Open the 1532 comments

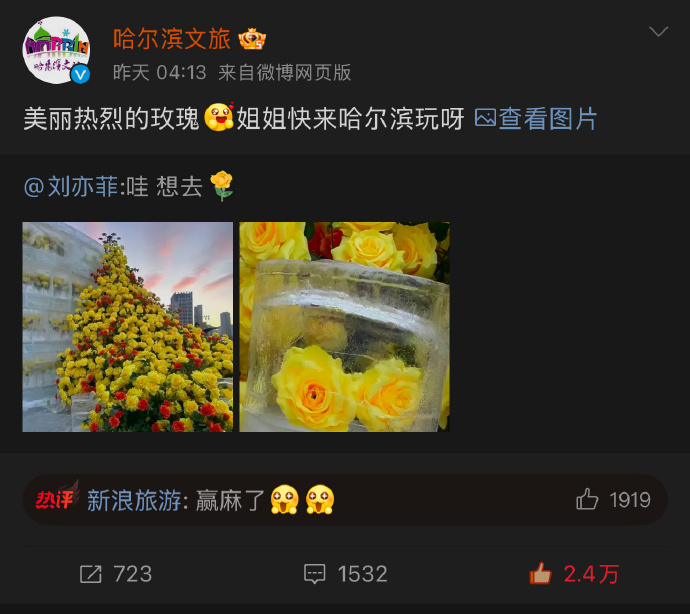(x=345, y=574)
